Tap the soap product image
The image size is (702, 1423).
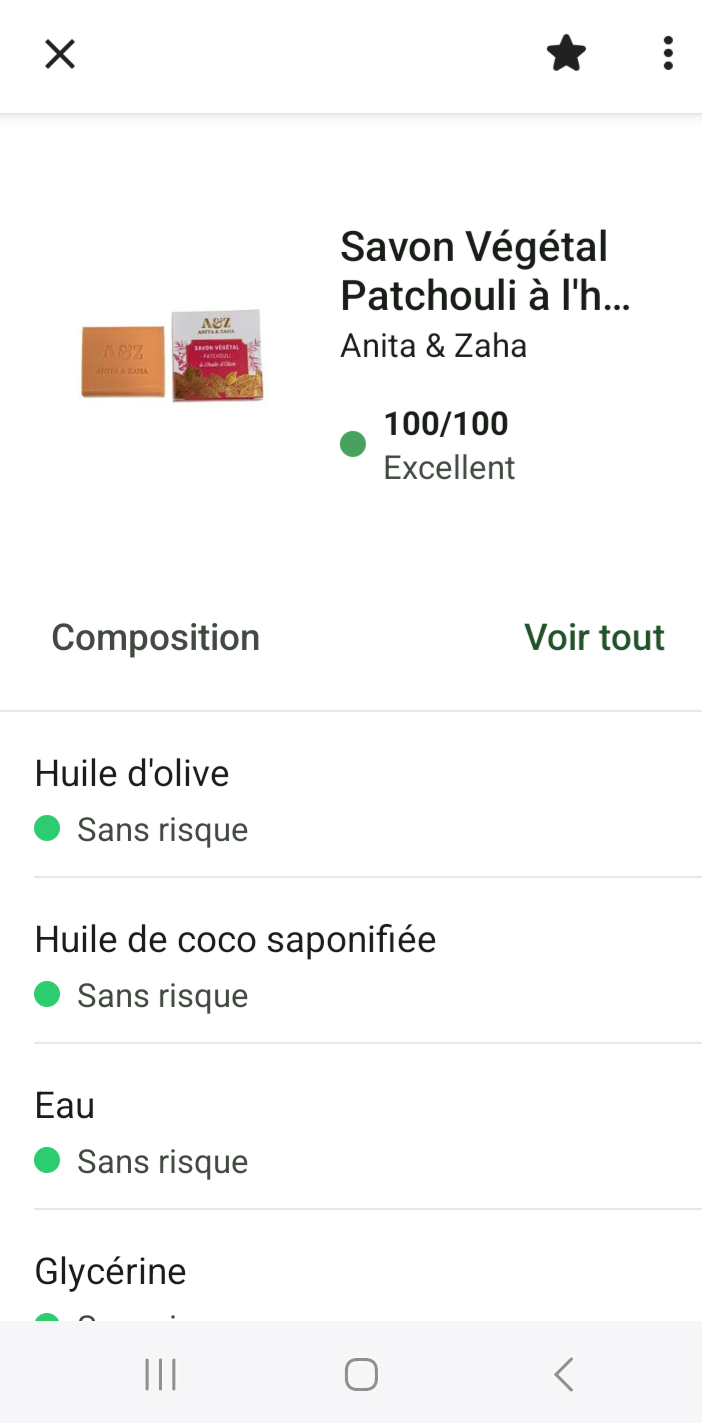pos(171,355)
